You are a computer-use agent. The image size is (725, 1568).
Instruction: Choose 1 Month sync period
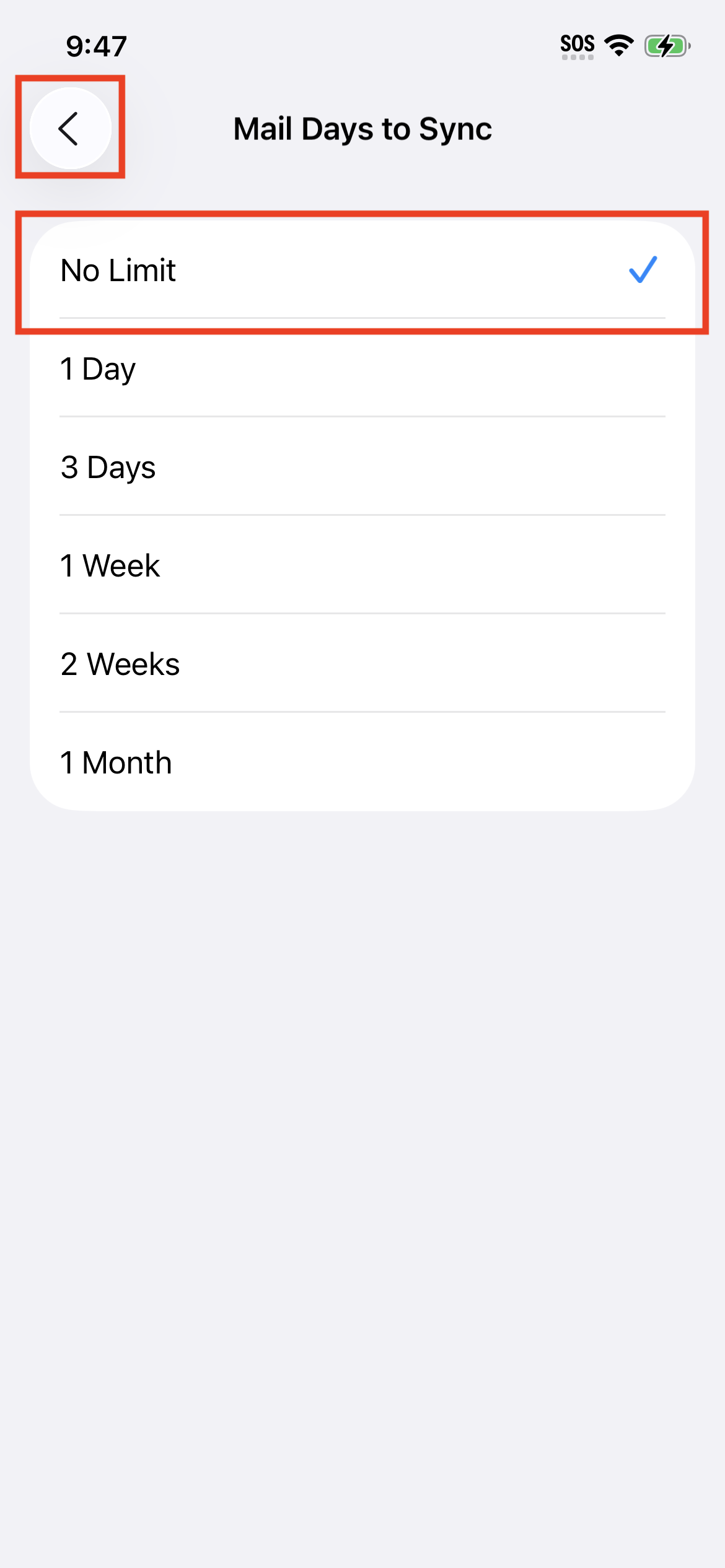(362, 763)
